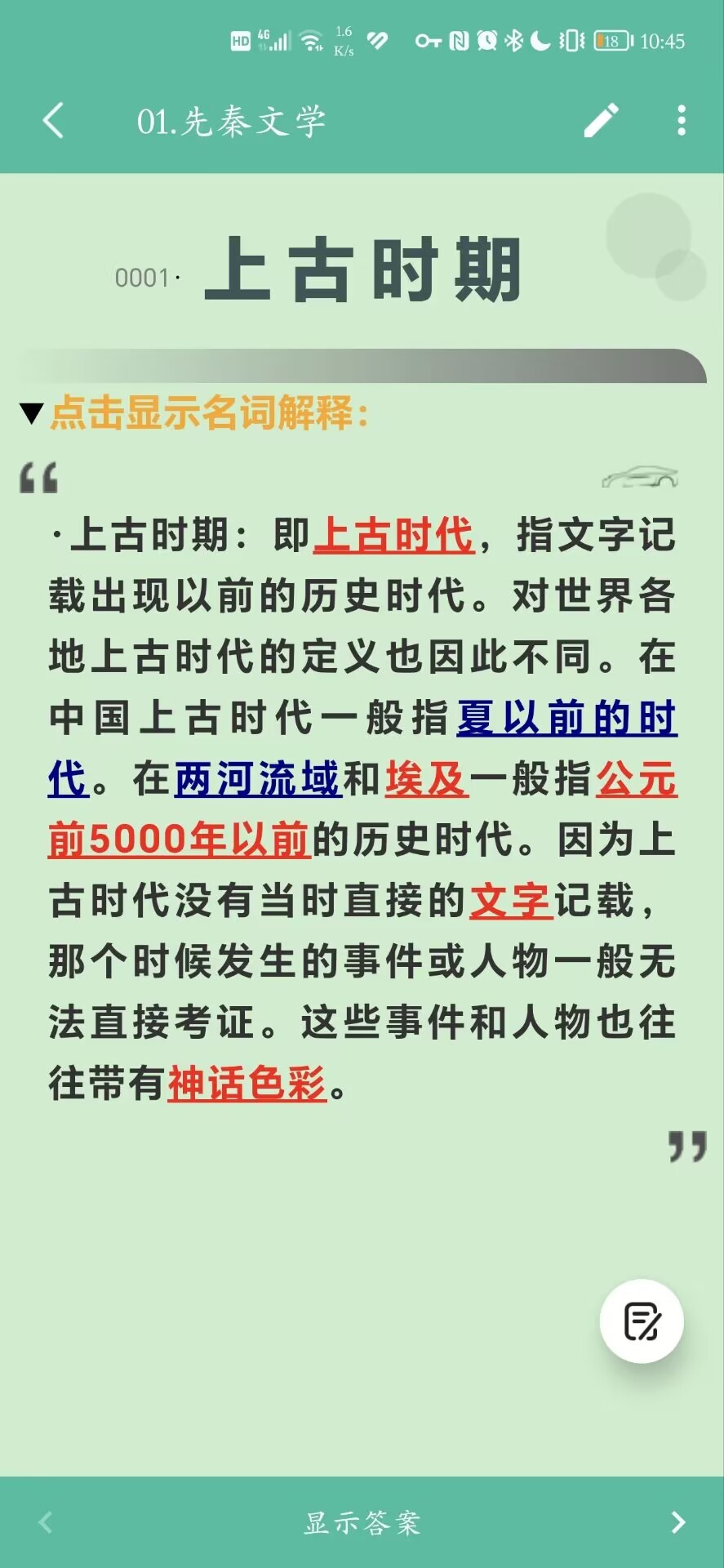Image resolution: width=724 pixels, height=1568 pixels.
Task: Open the 上古时代 link
Action: 393,537
